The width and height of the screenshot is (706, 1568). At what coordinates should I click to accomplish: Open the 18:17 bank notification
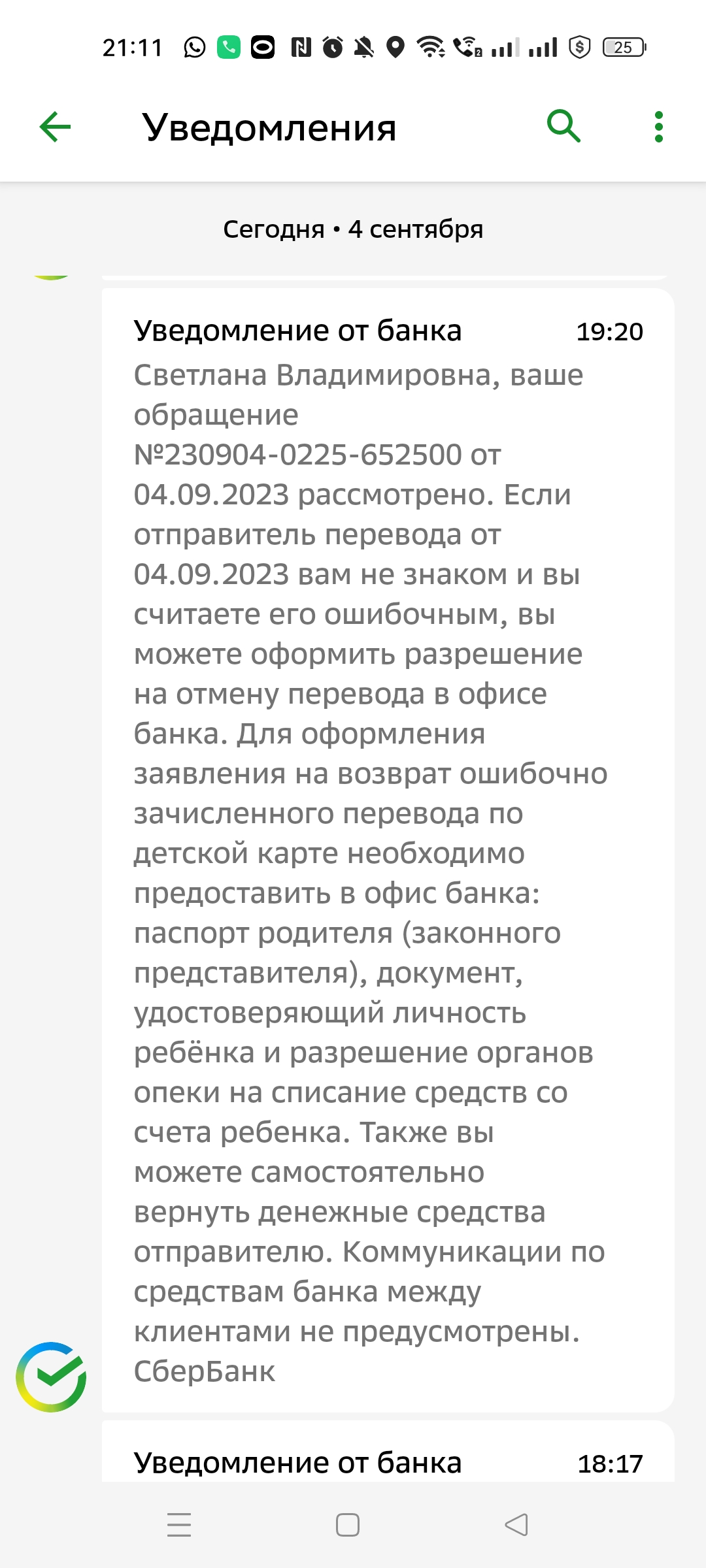point(388,1451)
